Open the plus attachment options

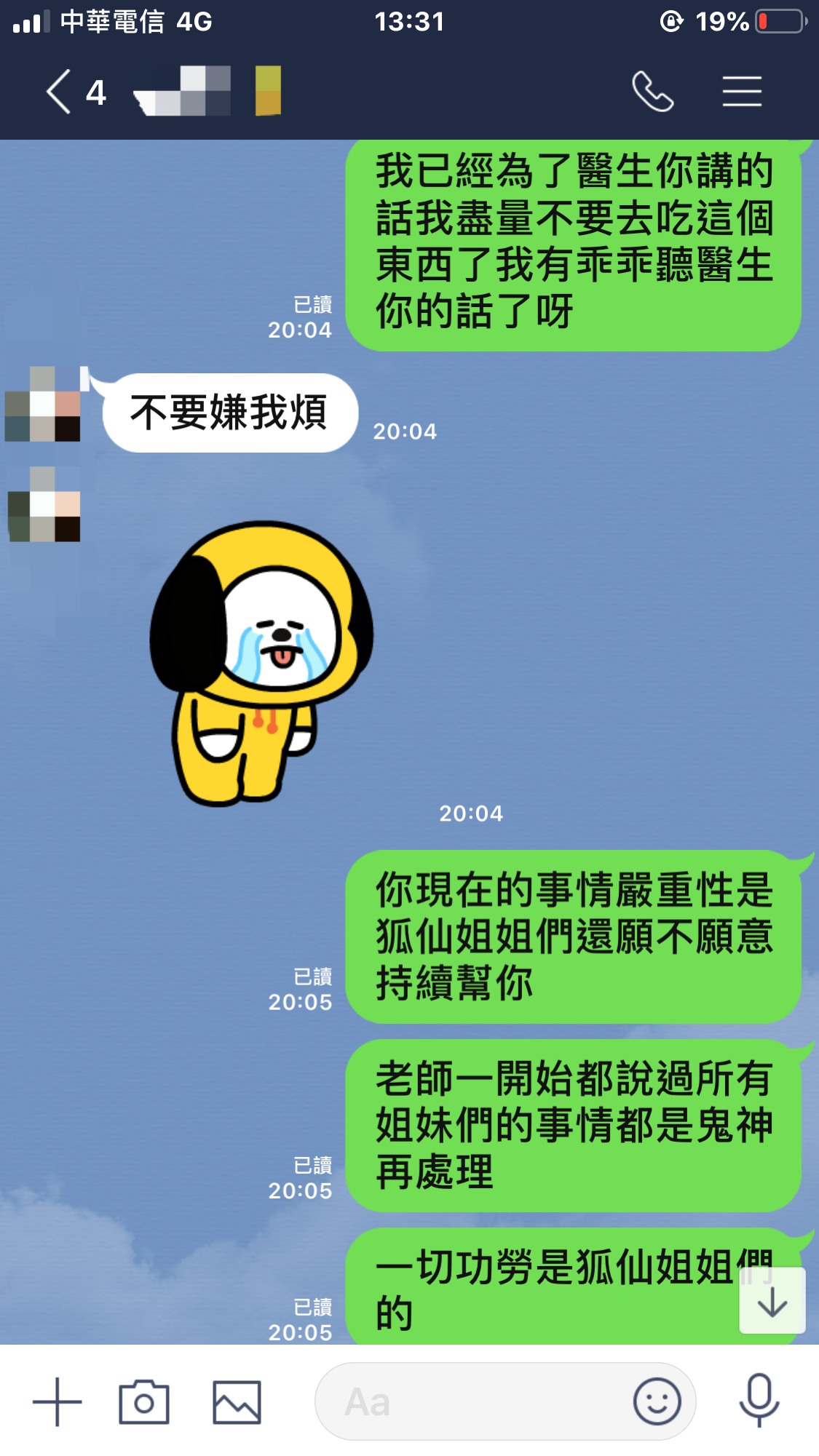pos(57,1401)
